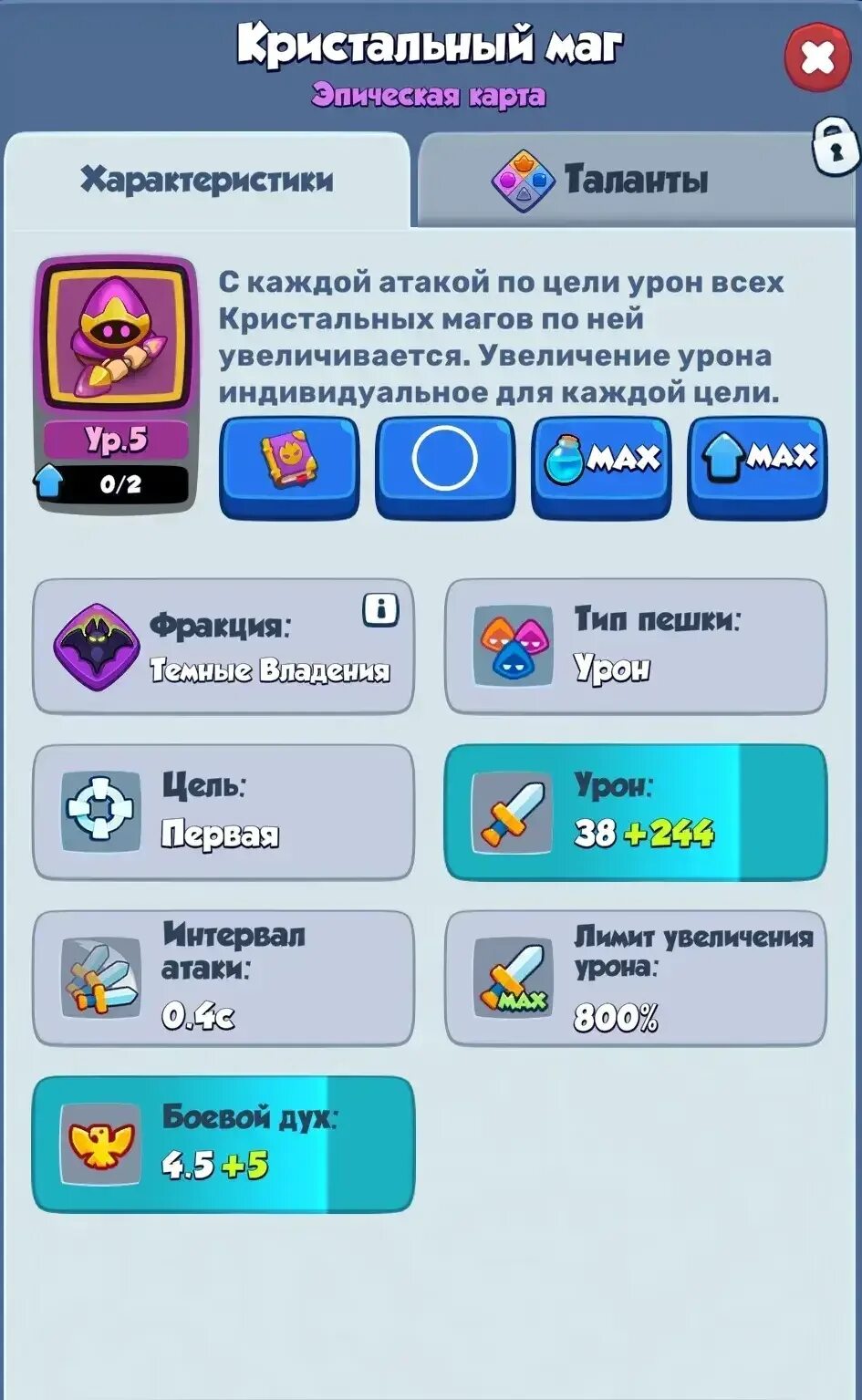Viewport: 862px width, 1400px height.
Task: Select the Характеристики tab
Action: coord(207,180)
